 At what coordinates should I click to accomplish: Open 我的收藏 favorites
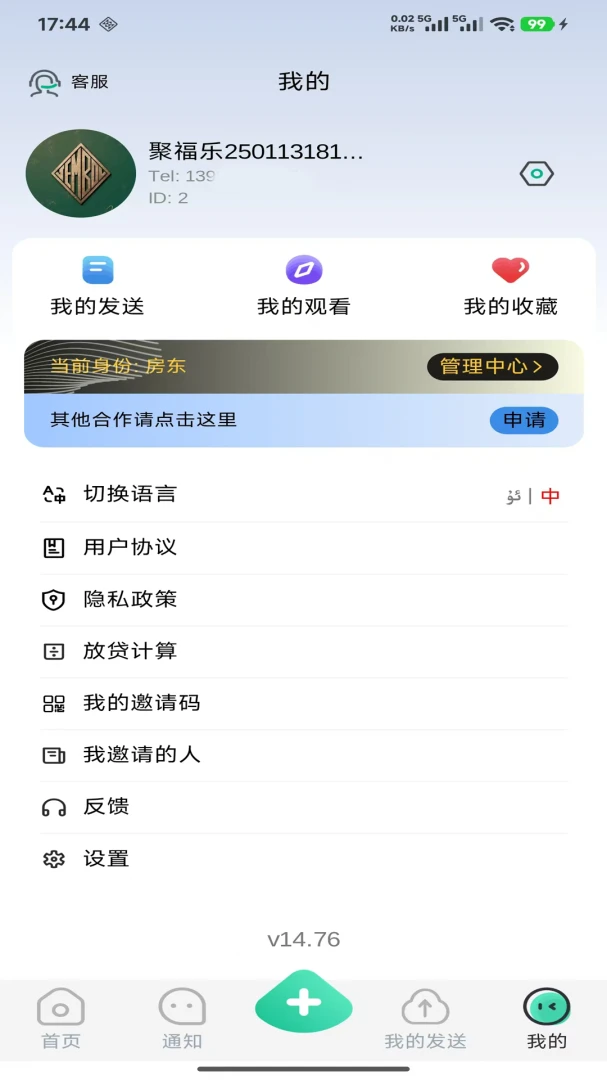pyautogui.click(x=511, y=287)
